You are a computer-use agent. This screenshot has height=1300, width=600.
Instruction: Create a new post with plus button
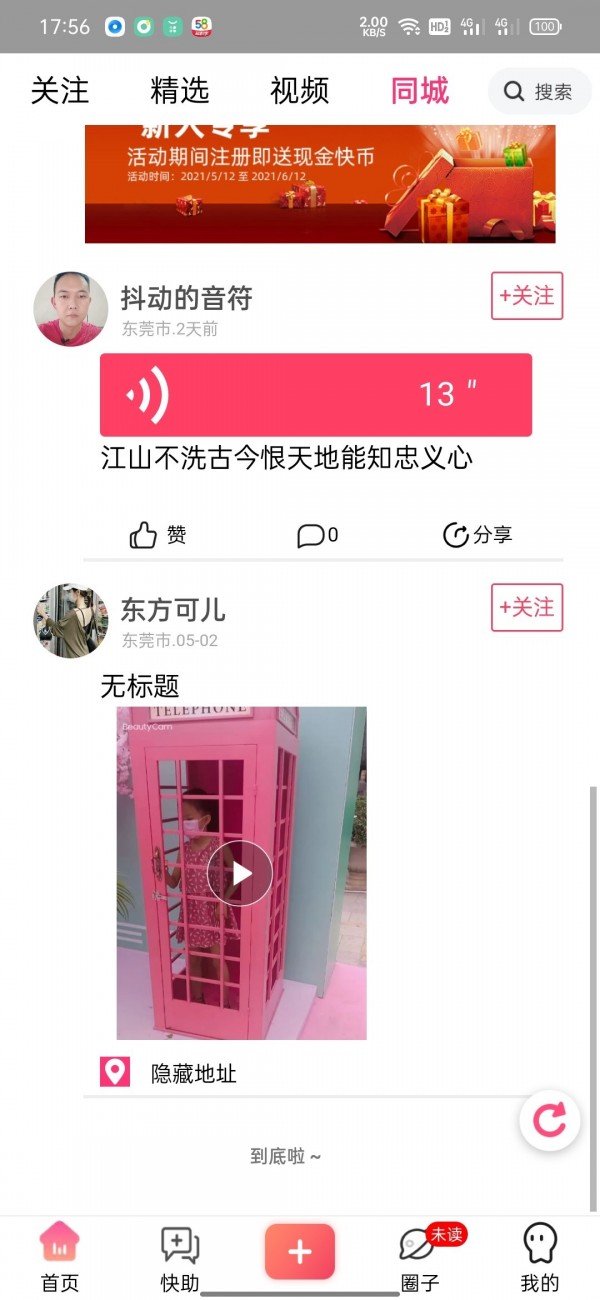pos(300,1251)
